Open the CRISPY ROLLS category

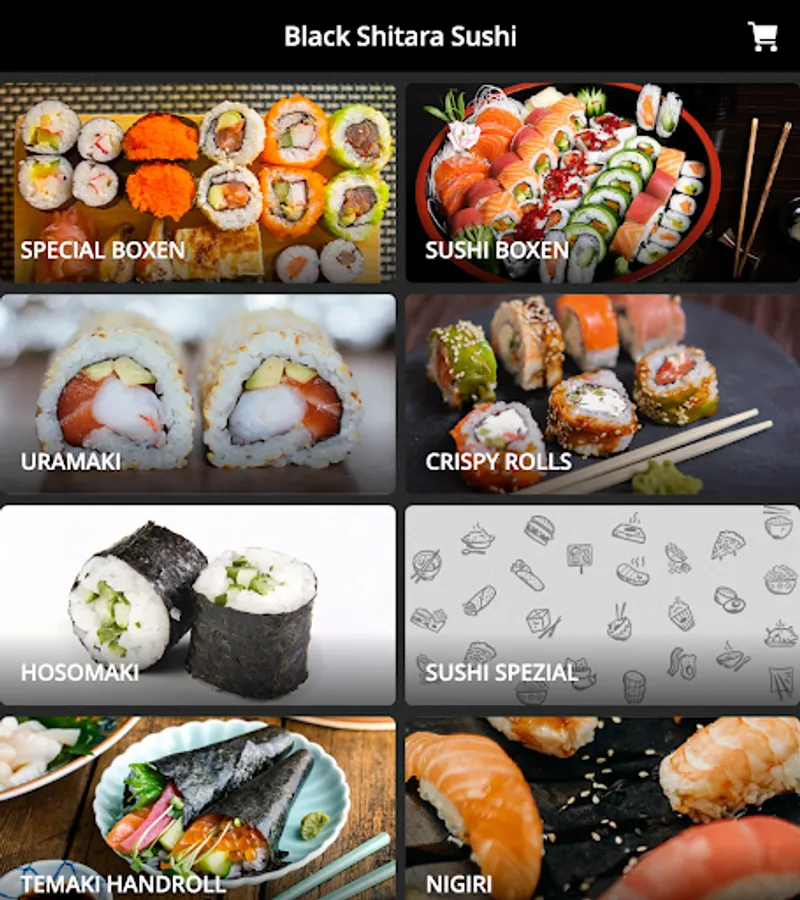point(600,390)
